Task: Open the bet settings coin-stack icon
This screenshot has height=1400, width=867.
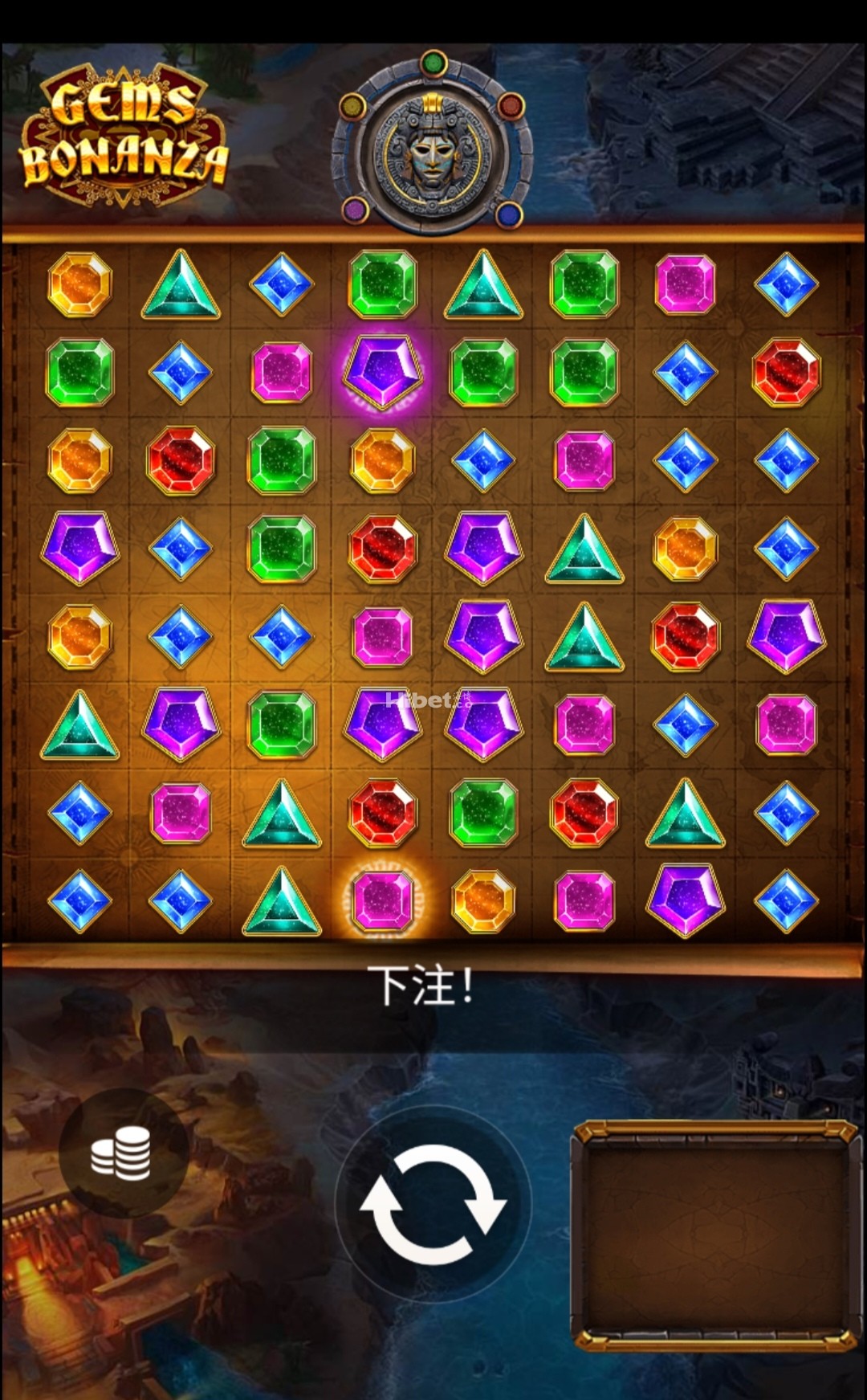Action: tap(122, 1153)
